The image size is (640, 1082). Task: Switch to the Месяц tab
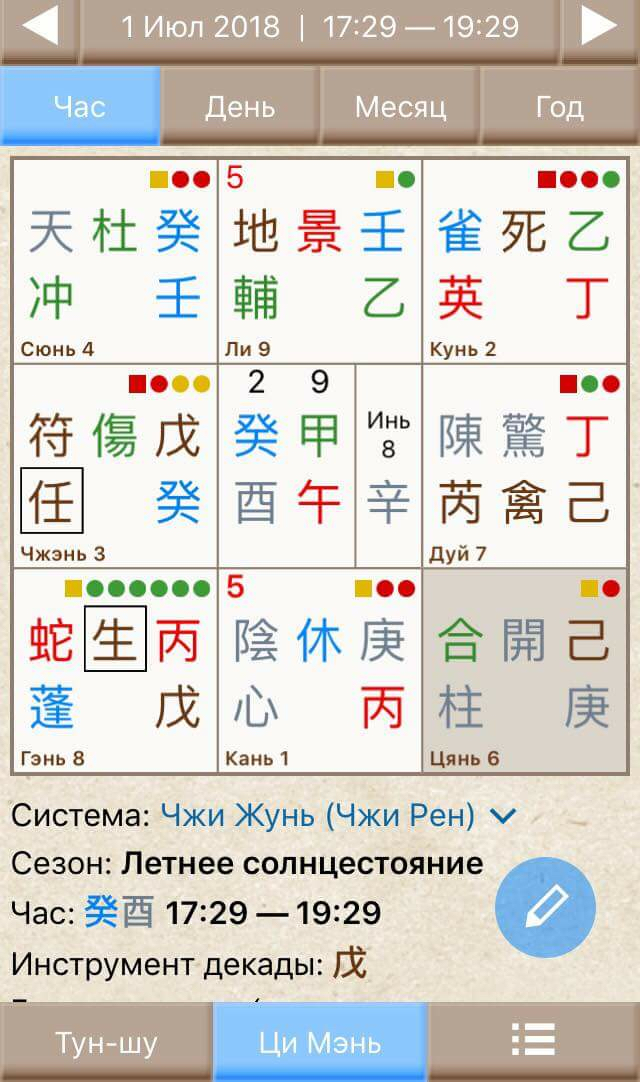click(x=400, y=107)
